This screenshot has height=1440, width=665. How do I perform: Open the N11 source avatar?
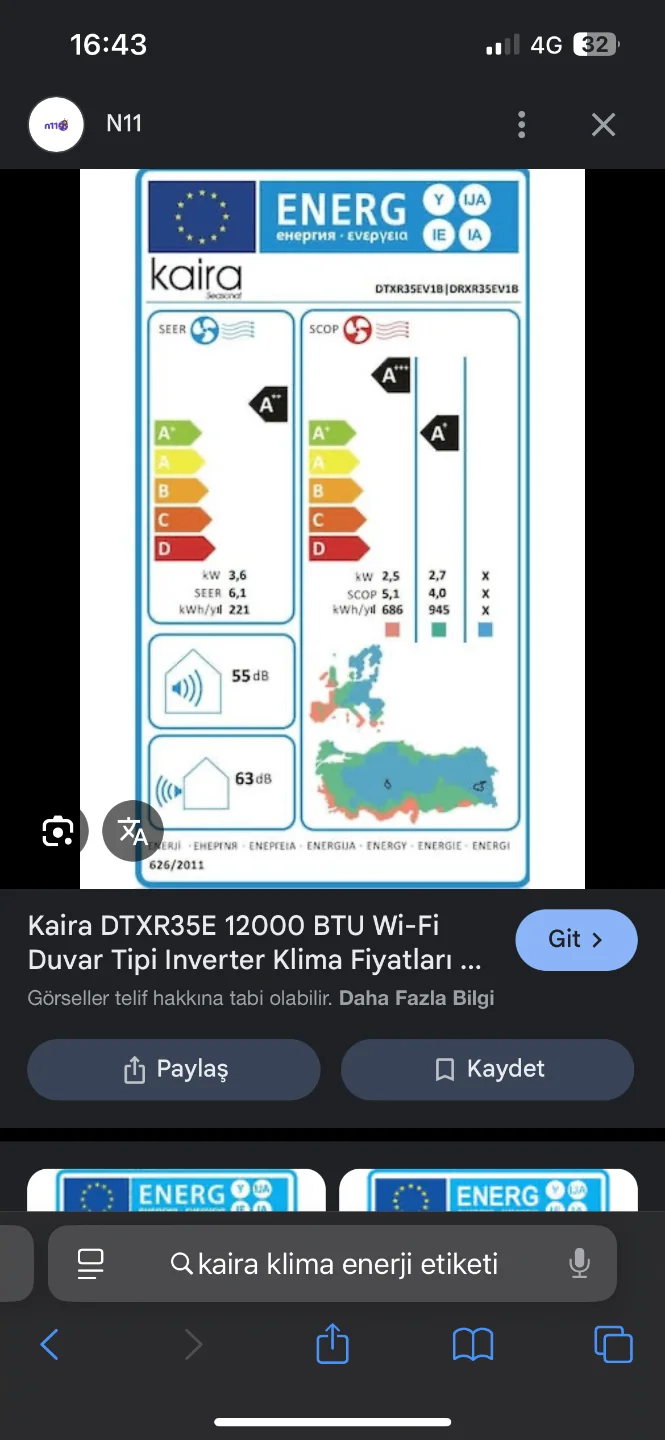pyautogui.click(x=56, y=125)
